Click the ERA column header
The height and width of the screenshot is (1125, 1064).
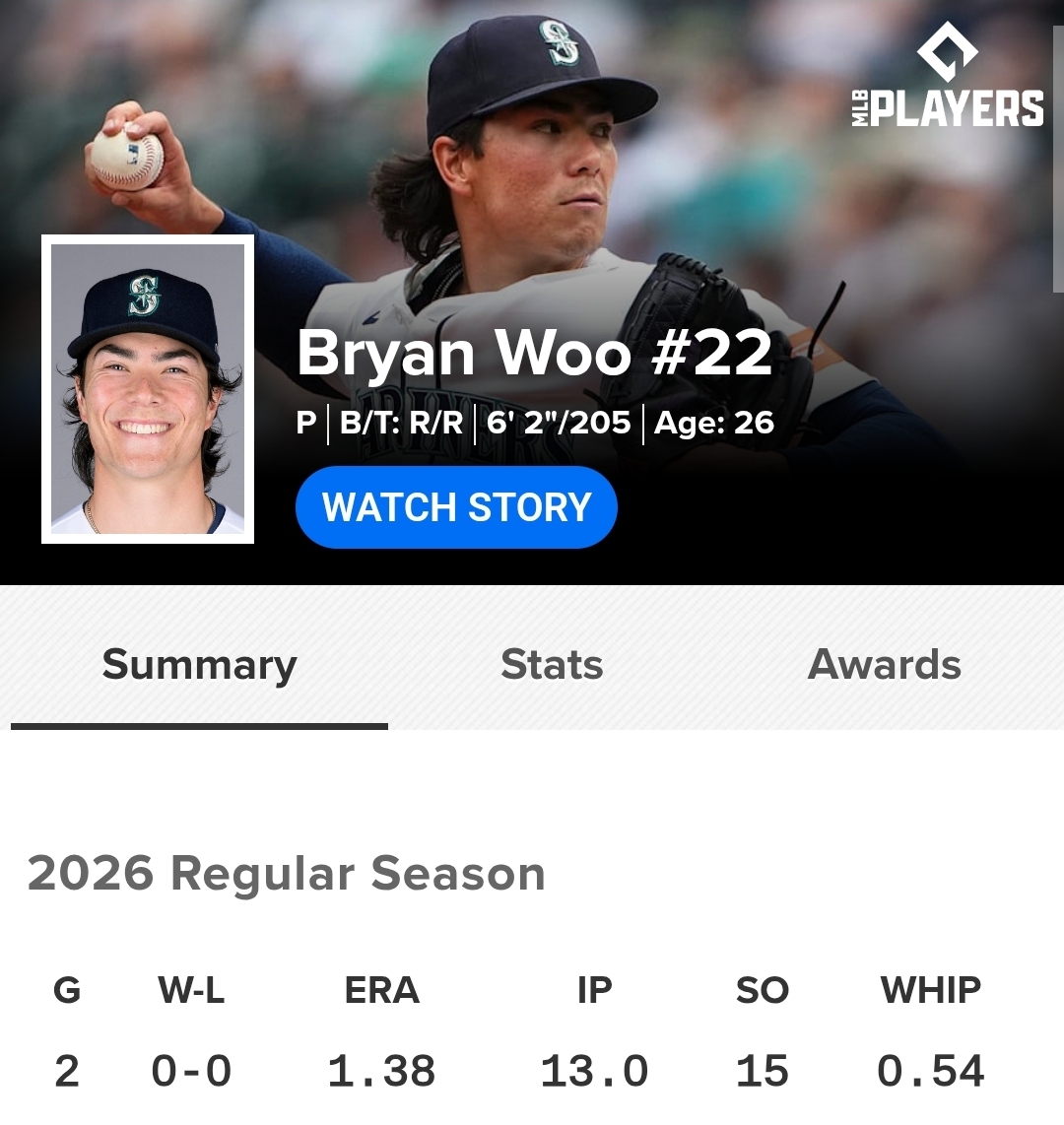383,990
